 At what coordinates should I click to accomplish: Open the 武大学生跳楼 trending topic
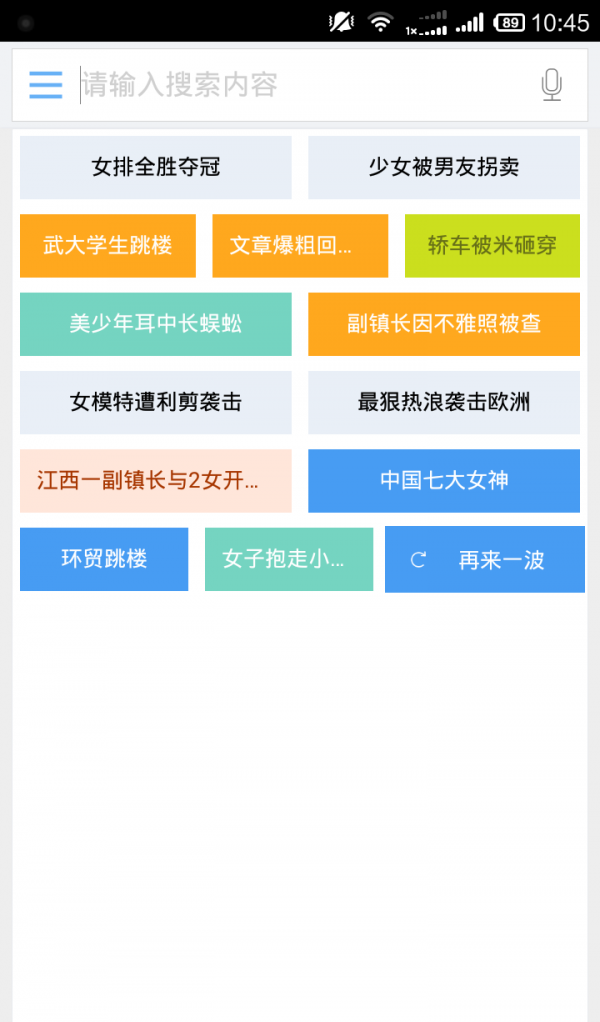(x=108, y=245)
